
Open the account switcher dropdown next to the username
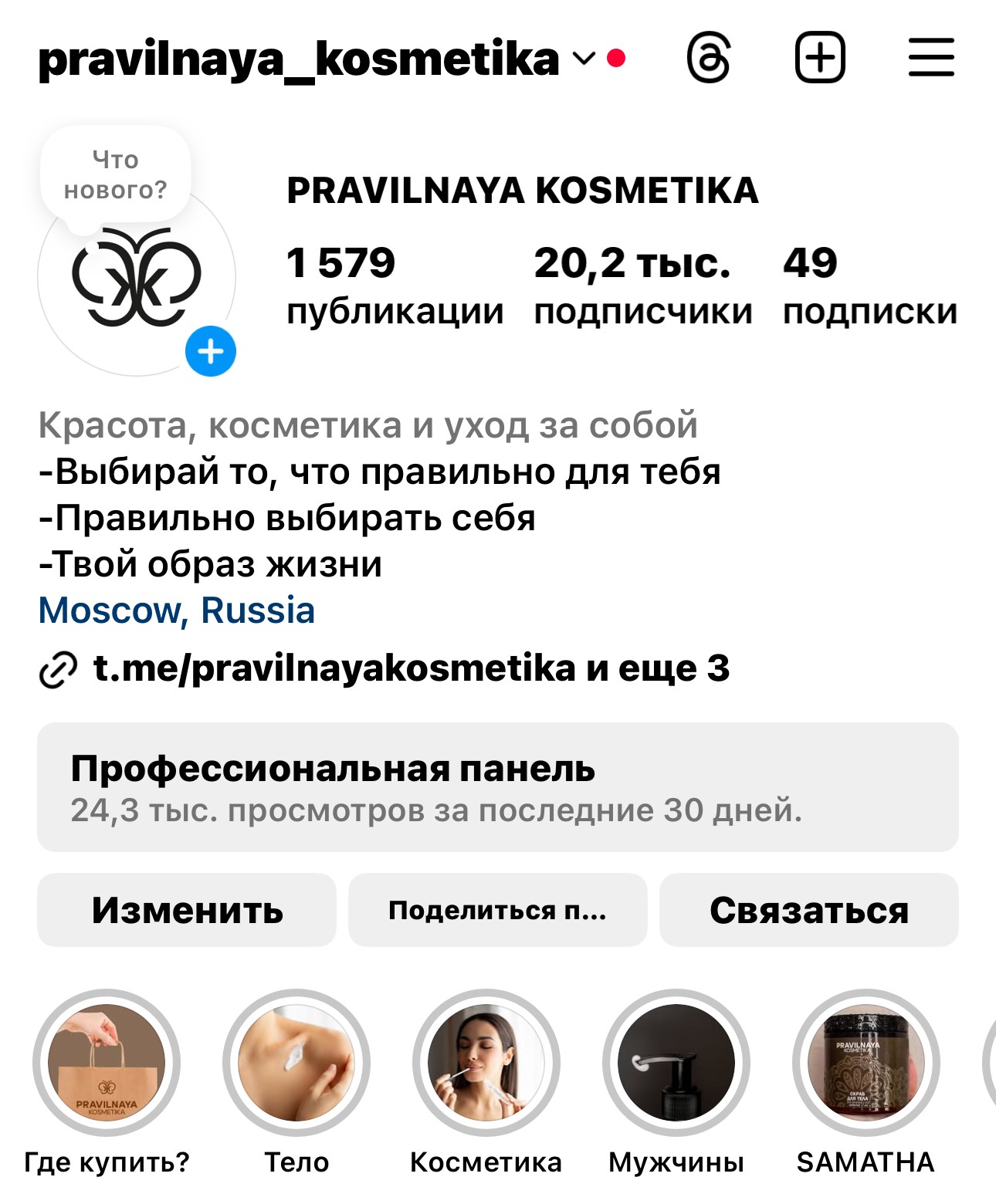[x=584, y=59]
